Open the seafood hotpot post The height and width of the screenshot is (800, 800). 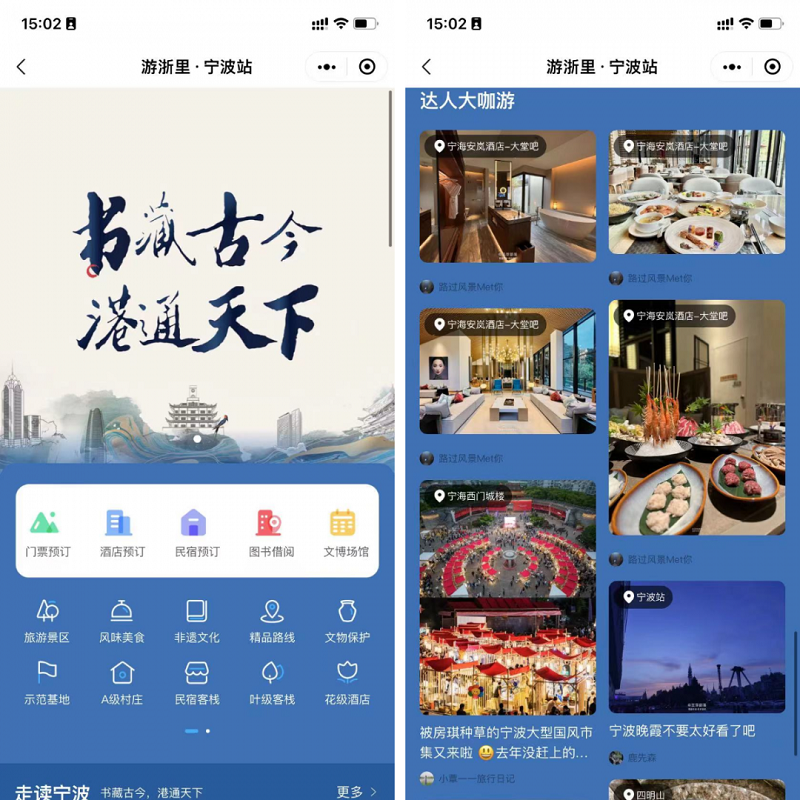click(696, 418)
